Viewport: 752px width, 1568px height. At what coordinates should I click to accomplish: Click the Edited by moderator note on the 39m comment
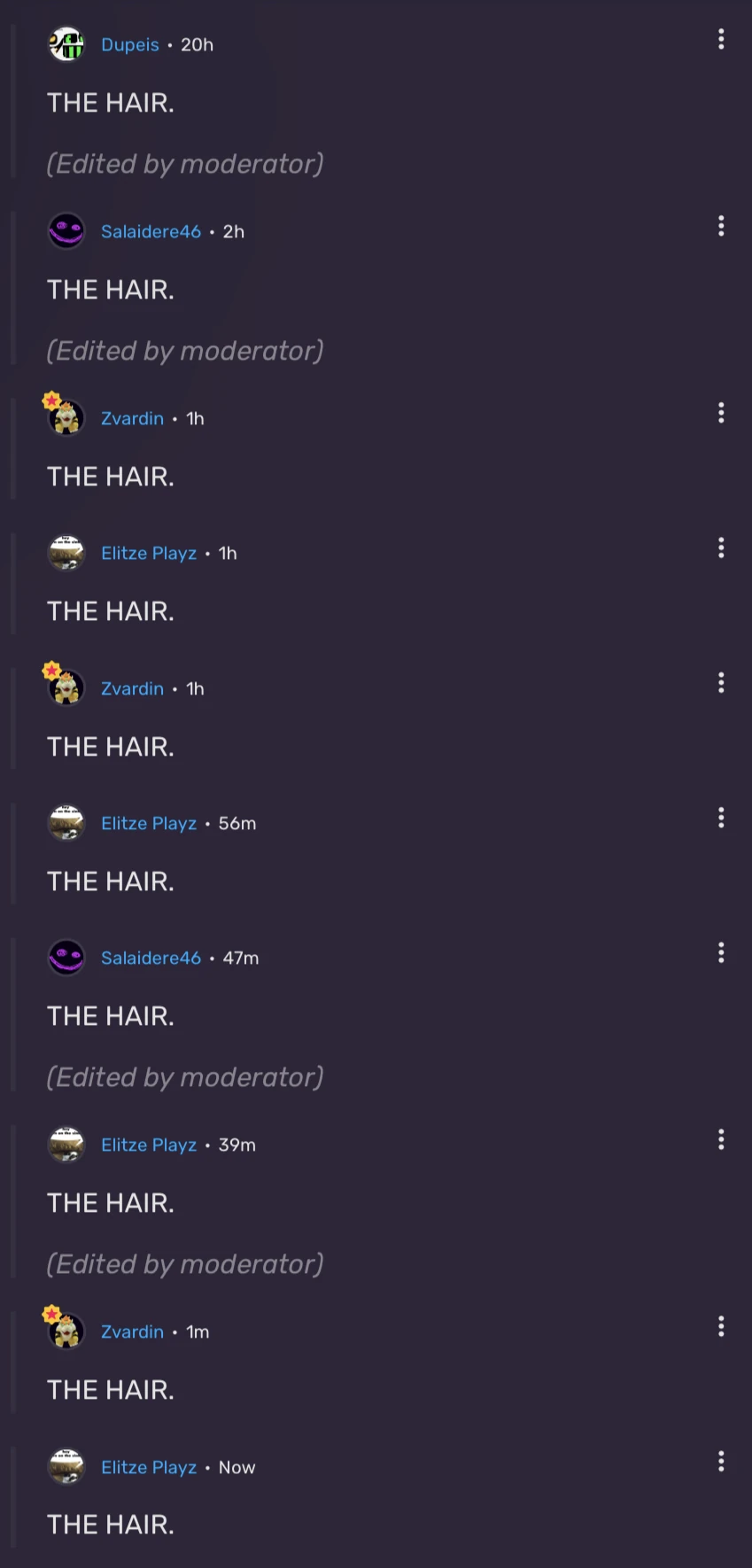click(184, 1264)
